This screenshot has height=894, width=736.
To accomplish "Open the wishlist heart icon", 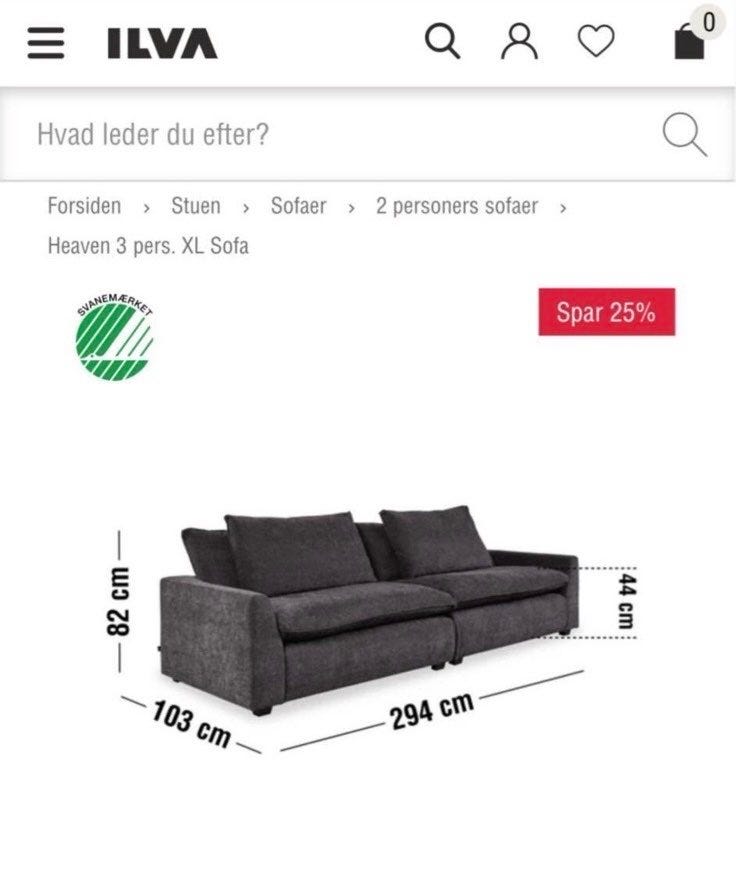I will pyautogui.click(x=595, y=41).
